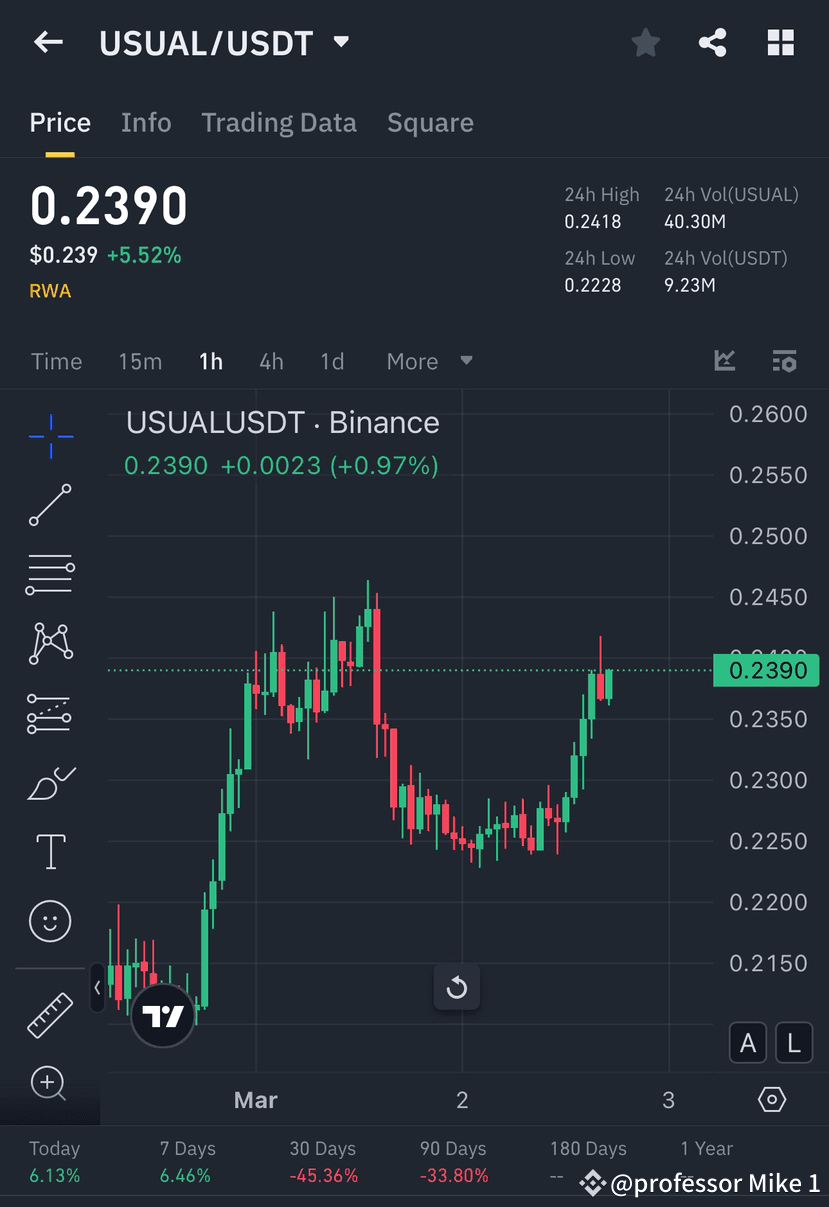This screenshot has height=1207, width=829.
Task: Select the measure ruler tool
Action: [x=50, y=1014]
